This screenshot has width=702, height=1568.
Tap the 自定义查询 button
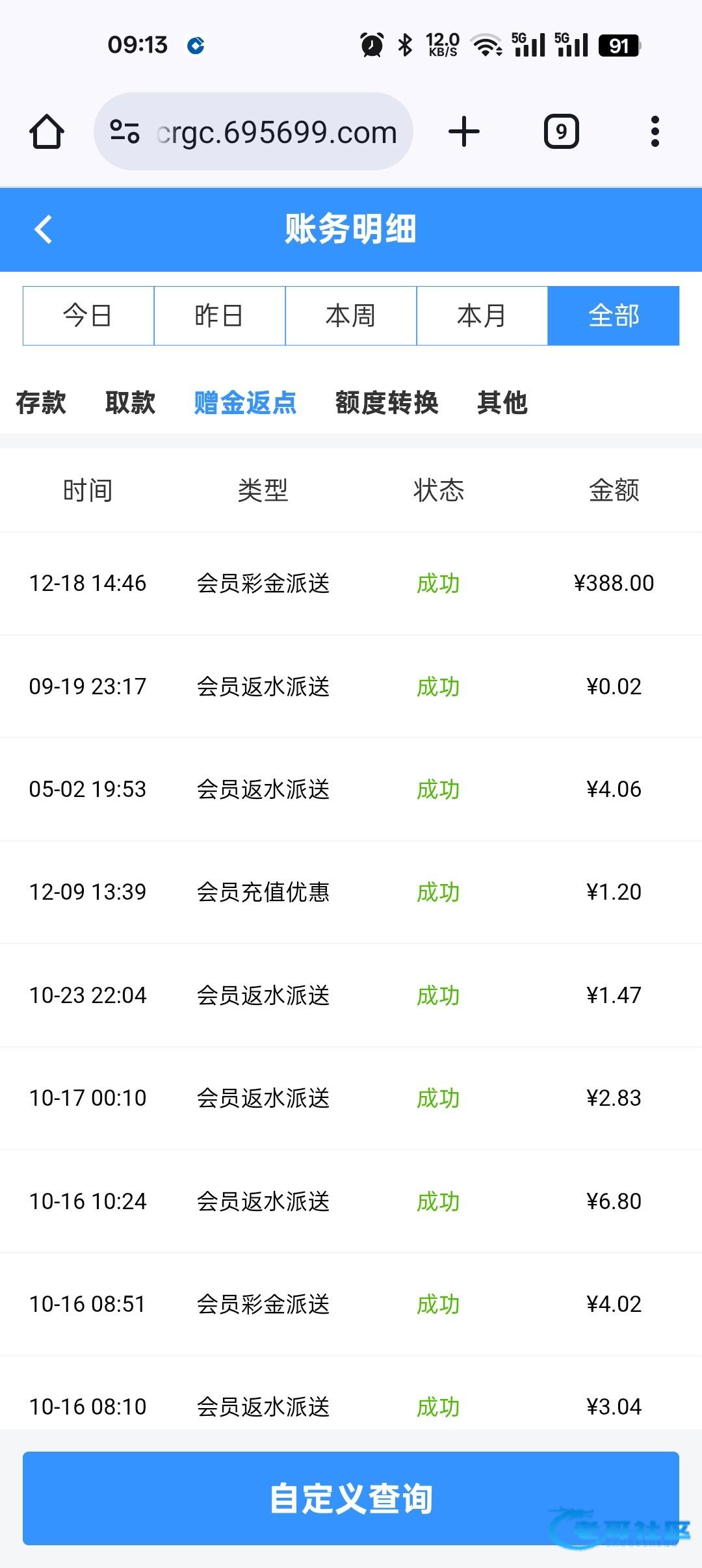351,1498
